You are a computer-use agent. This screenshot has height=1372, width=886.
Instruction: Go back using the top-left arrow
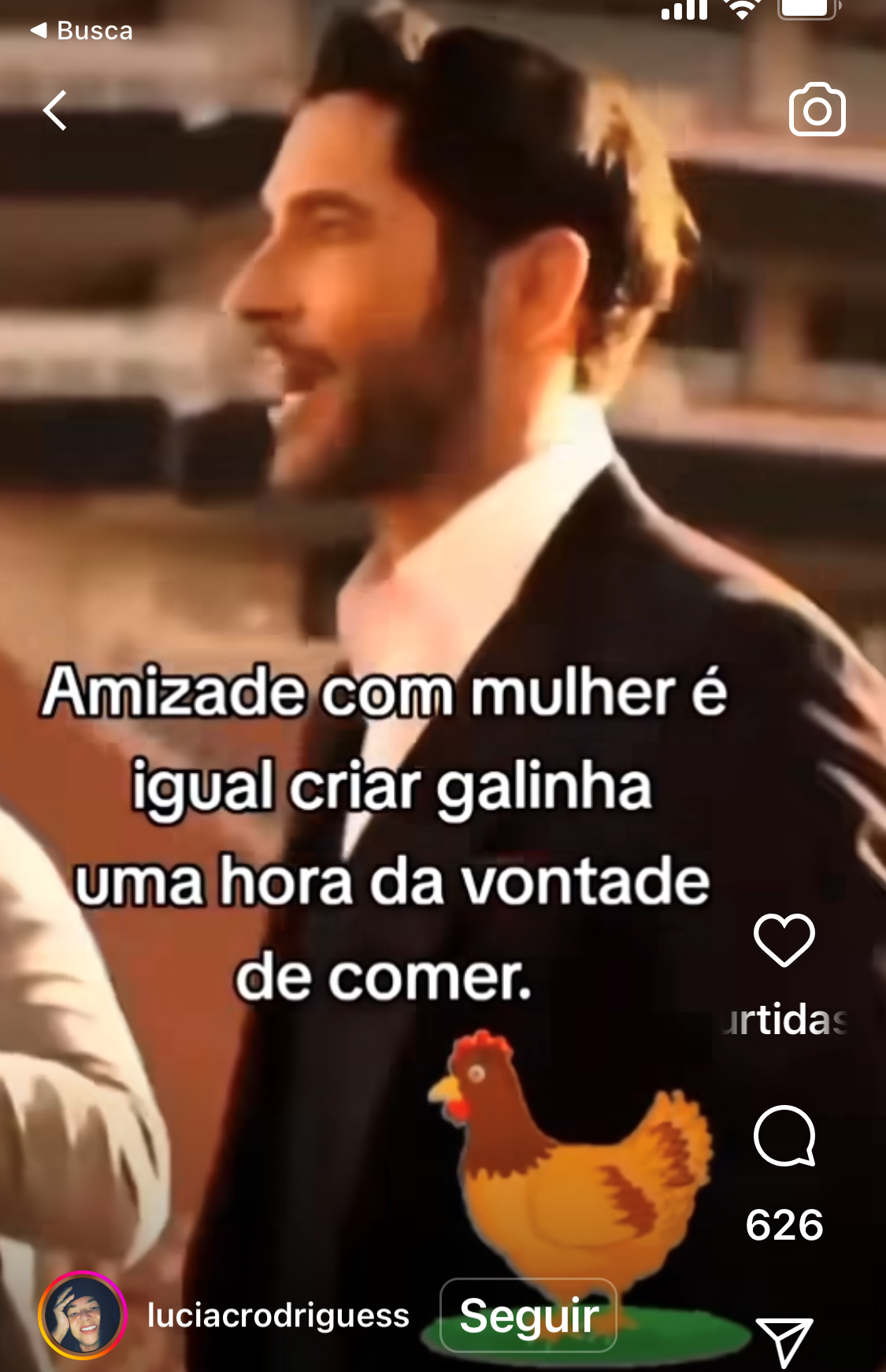tap(55, 110)
